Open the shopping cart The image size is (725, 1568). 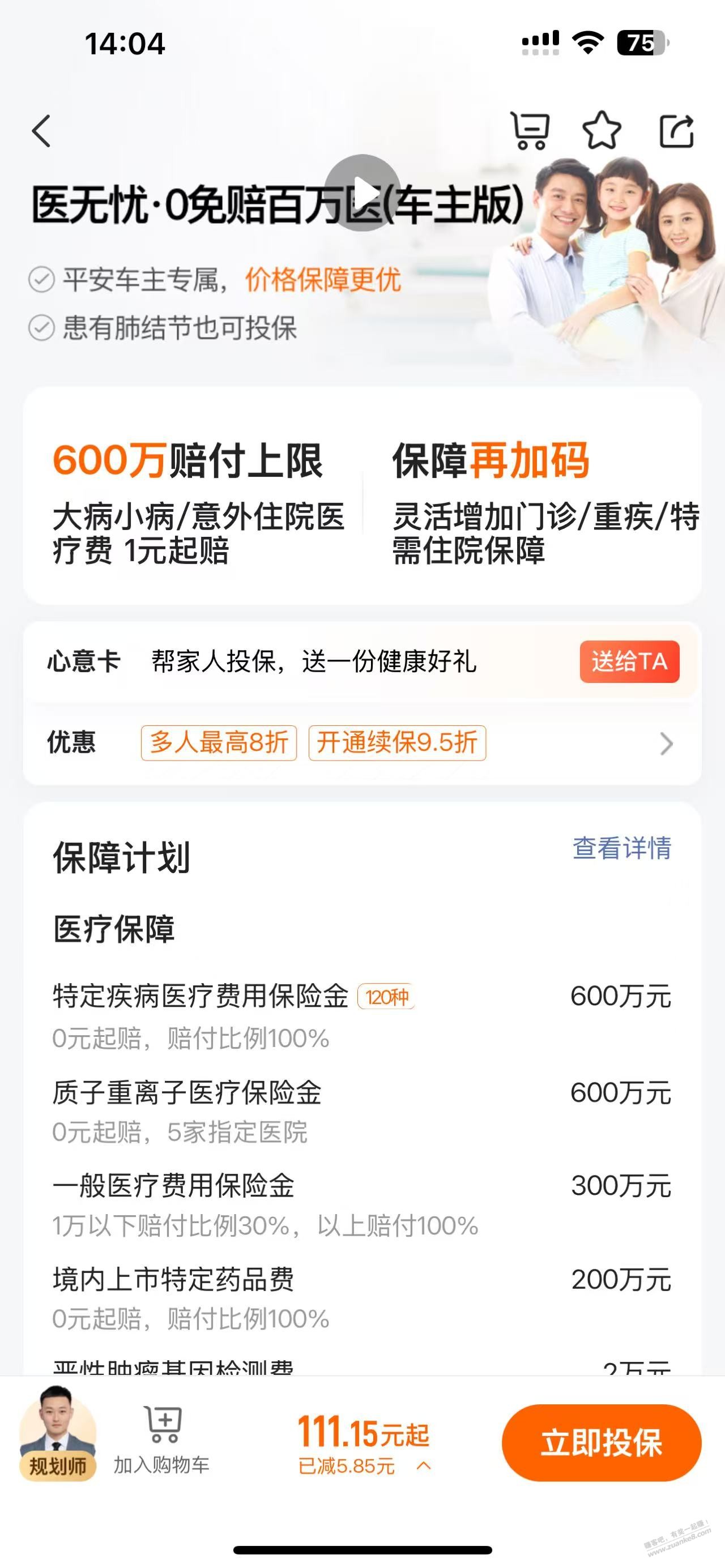(x=529, y=131)
